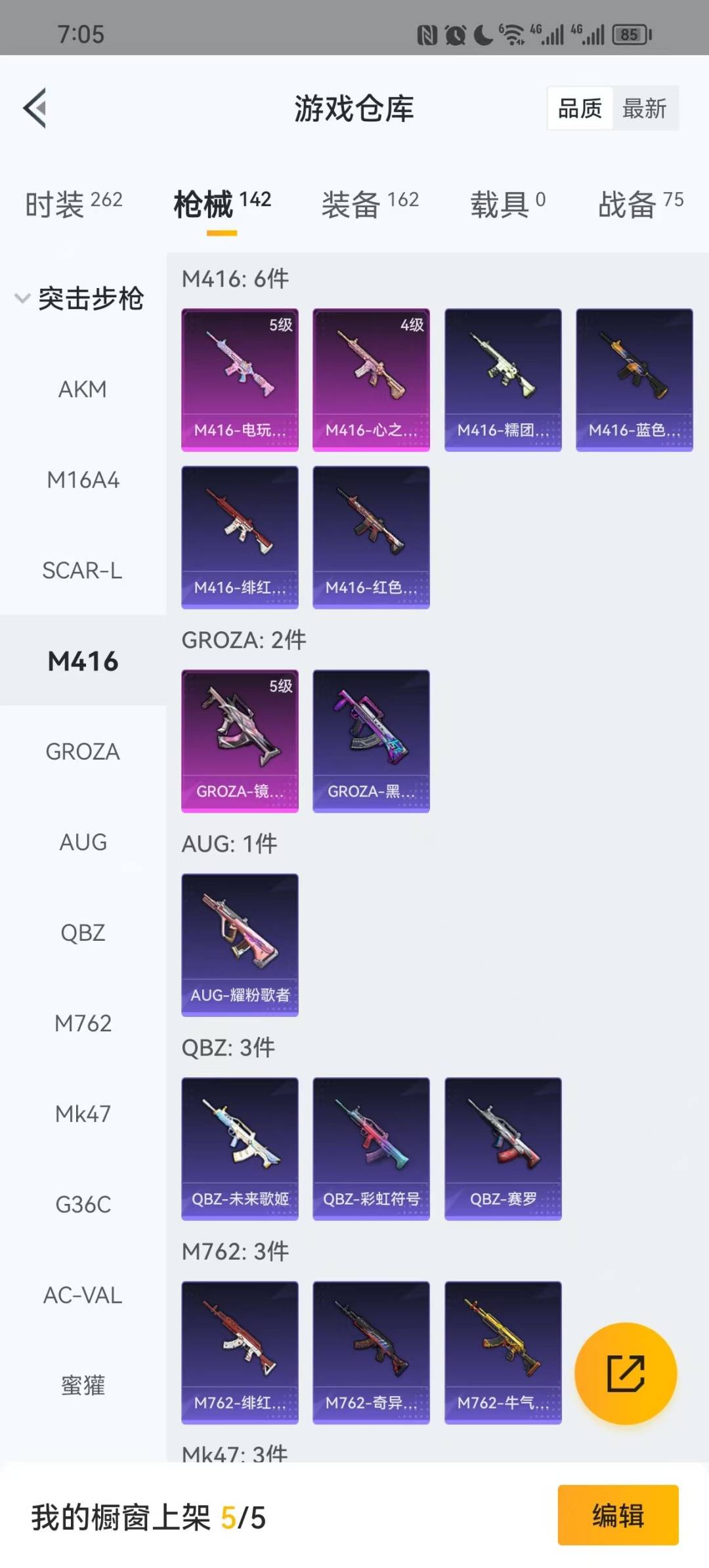Open AUG-耀粉歌者 skin
This screenshot has width=709, height=1568.
240,945
